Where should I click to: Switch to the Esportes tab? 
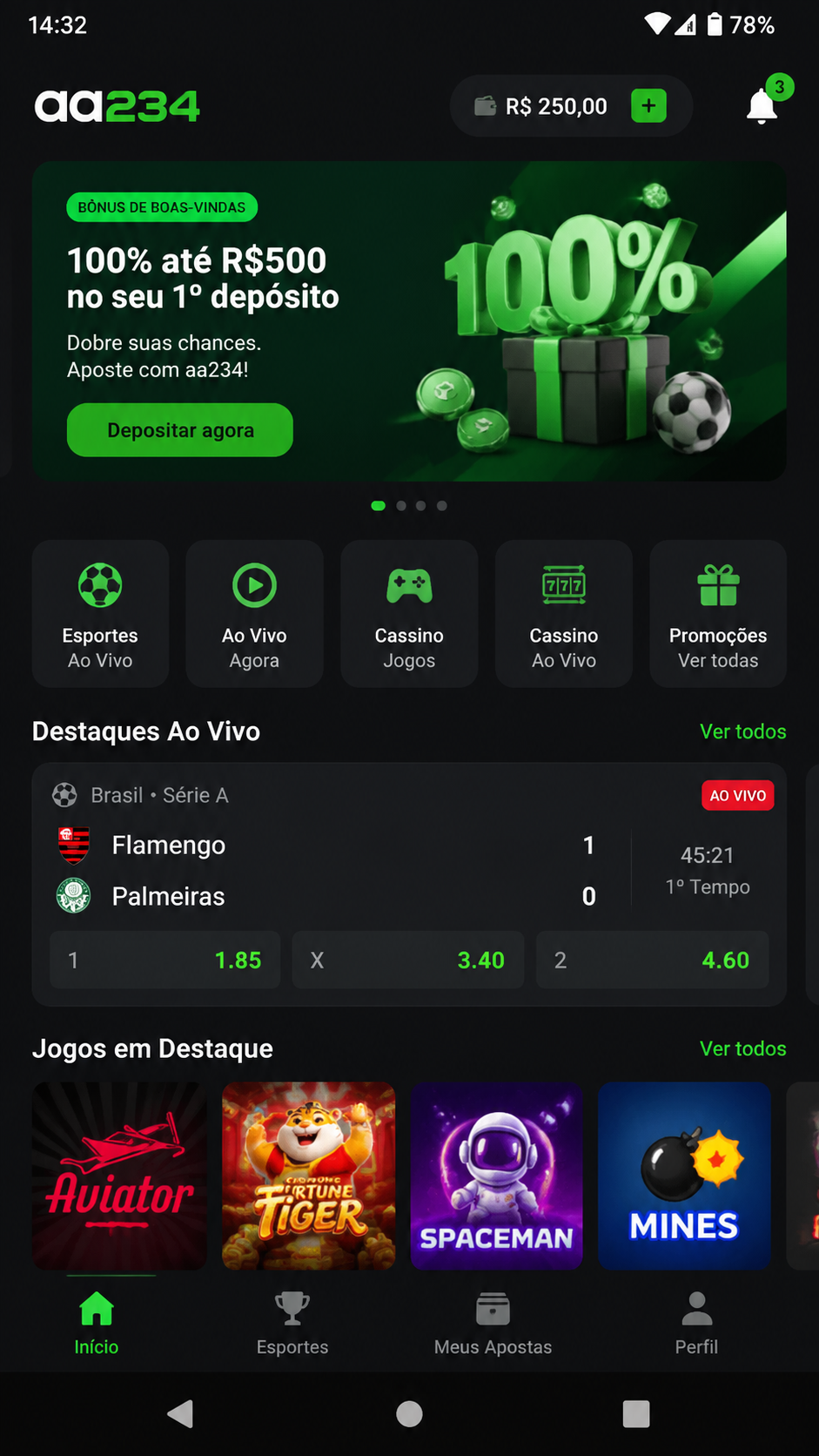pos(292,1324)
